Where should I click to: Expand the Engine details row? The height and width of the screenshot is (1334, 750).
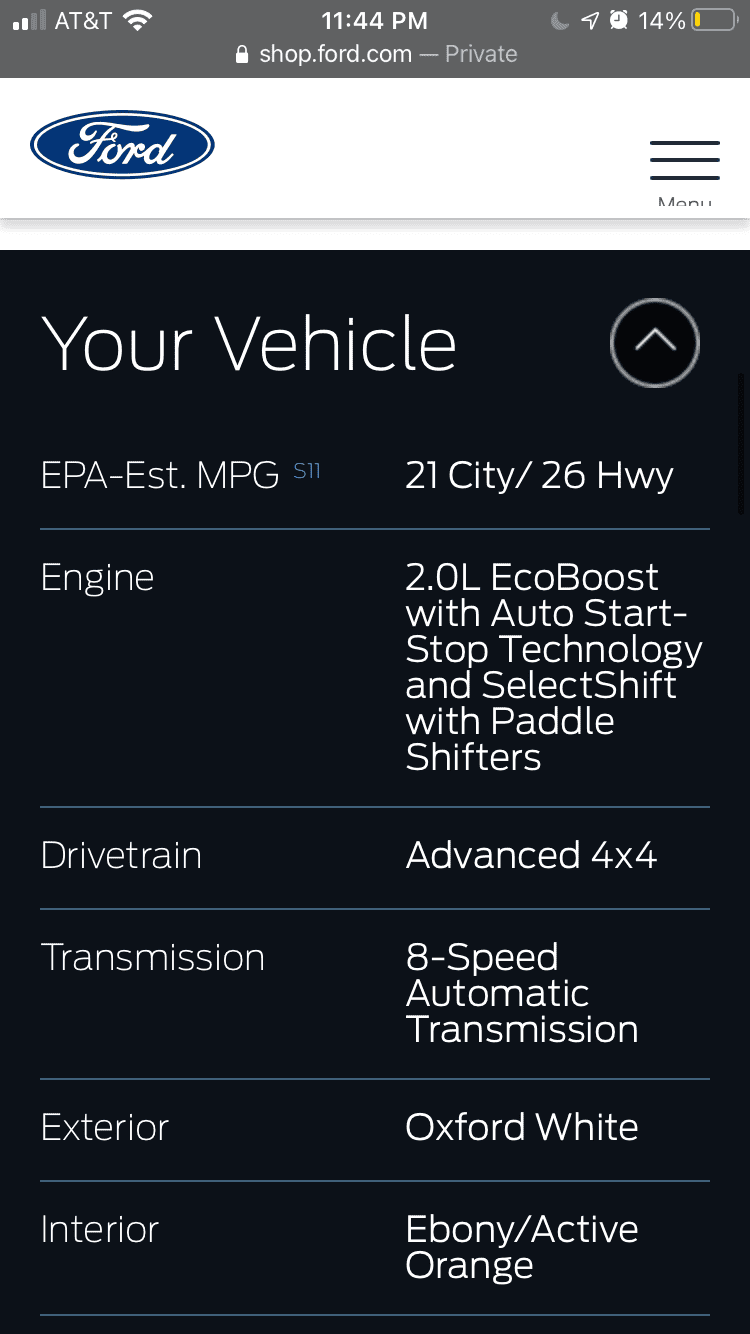click(97, 576)
